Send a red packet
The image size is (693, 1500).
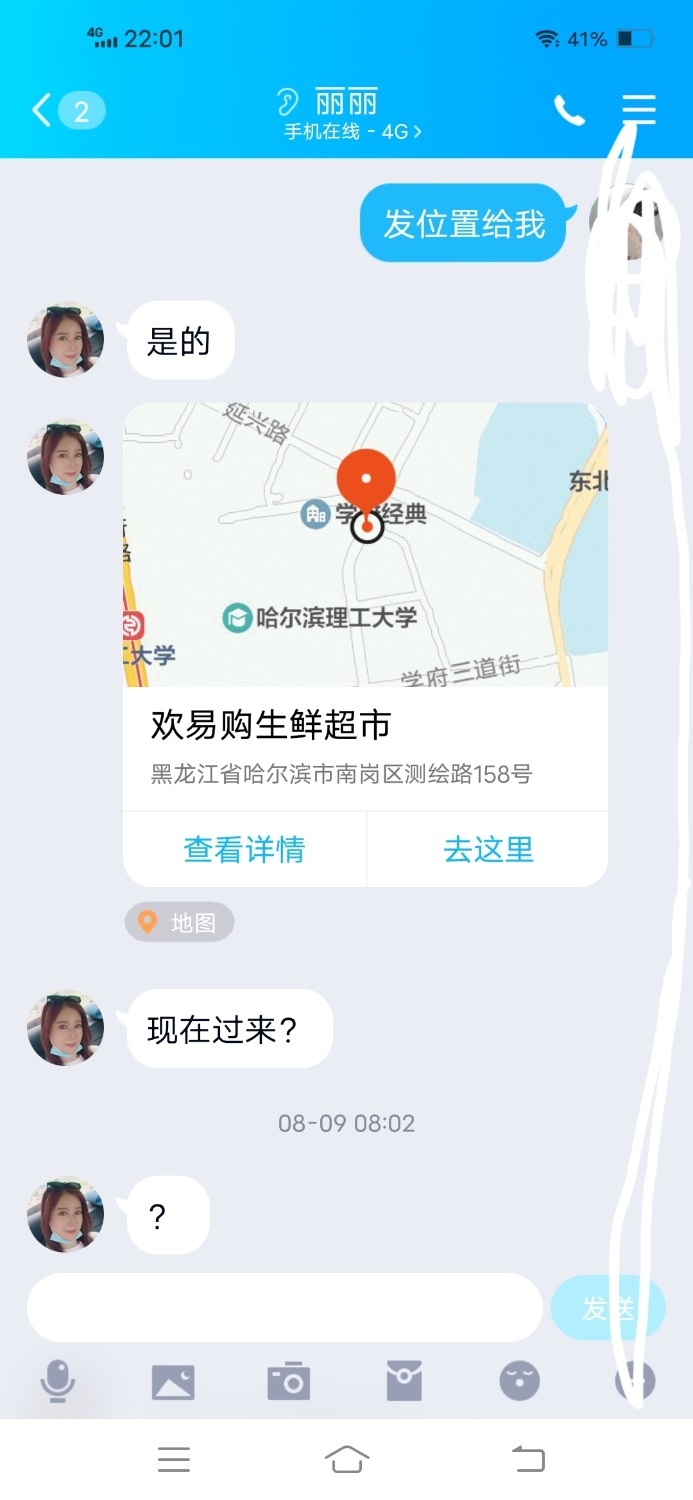[404, 1382]
